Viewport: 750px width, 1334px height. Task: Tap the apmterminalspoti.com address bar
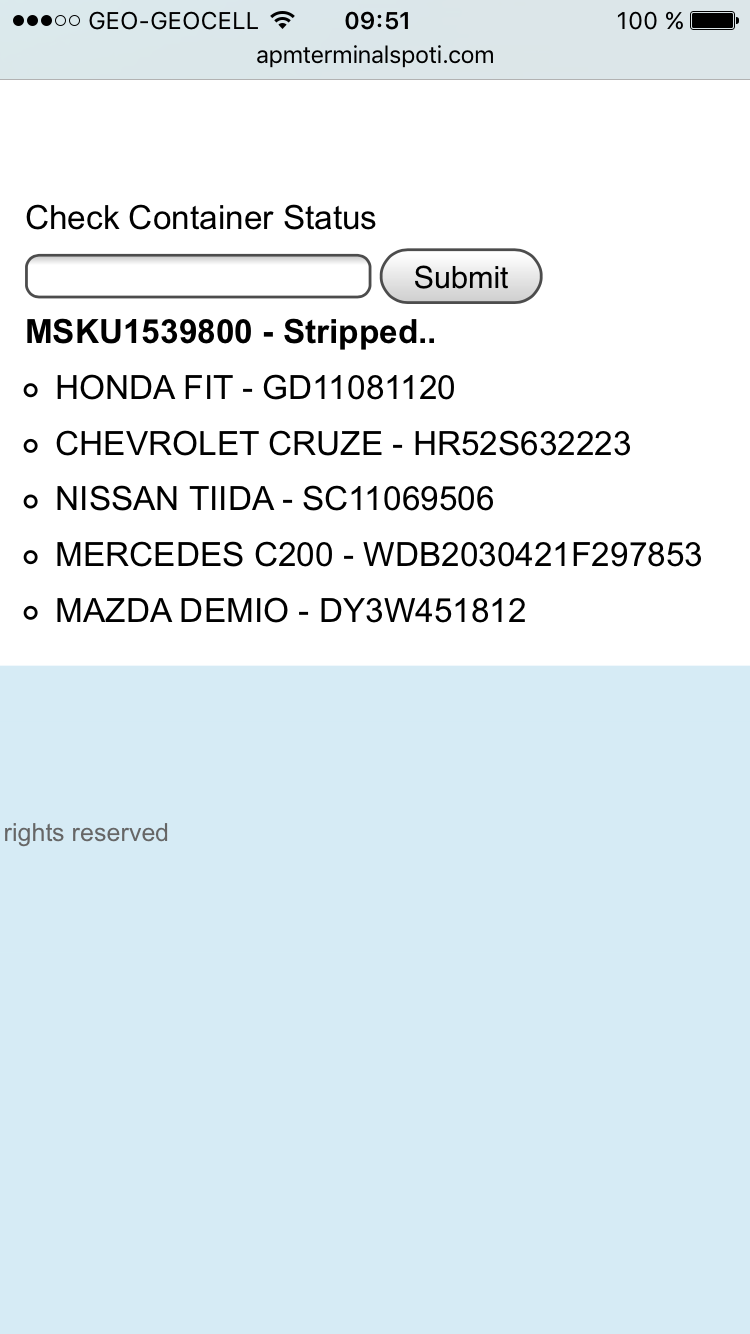375,55
